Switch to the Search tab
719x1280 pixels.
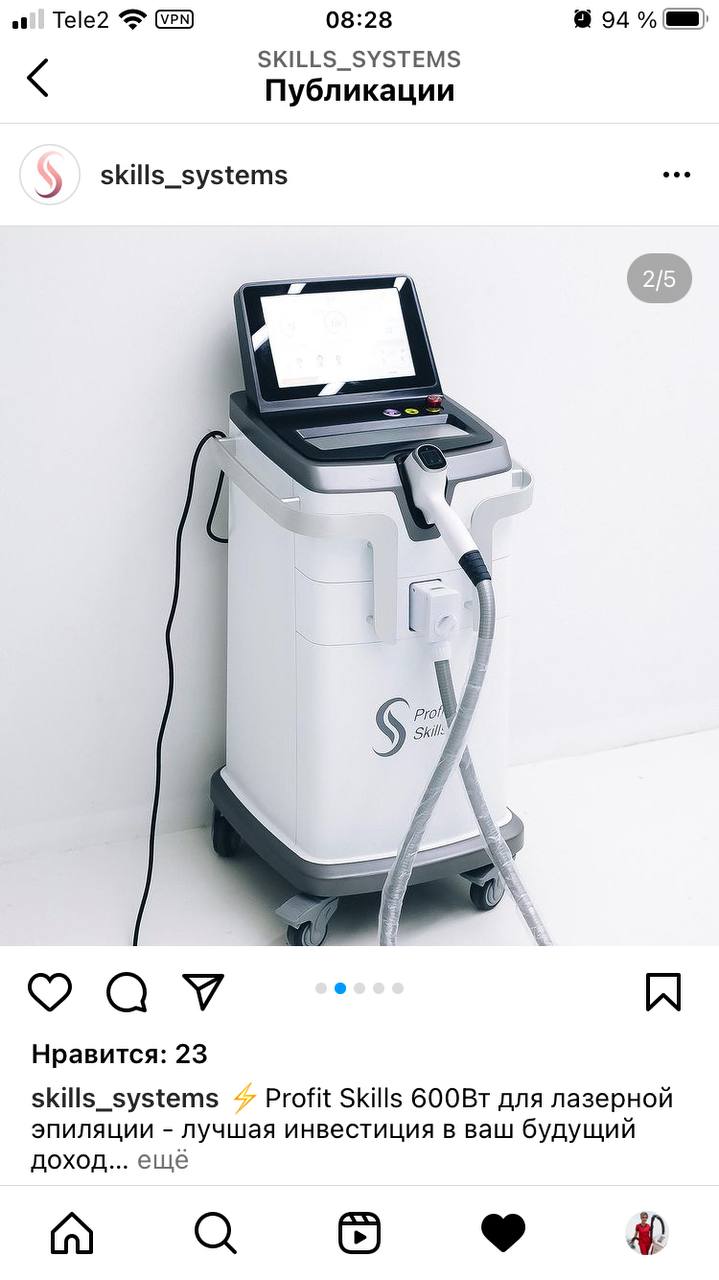[x=215, y=1233]
